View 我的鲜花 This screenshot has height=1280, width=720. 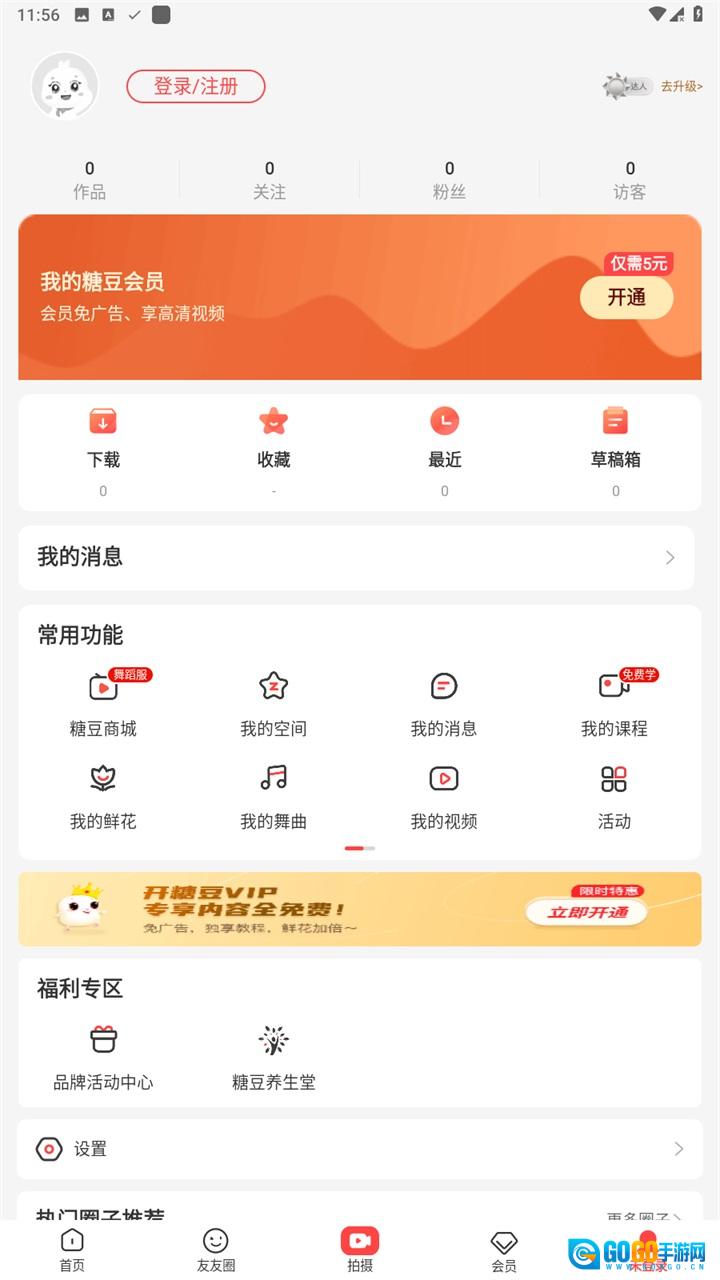(x=103, y=796)
